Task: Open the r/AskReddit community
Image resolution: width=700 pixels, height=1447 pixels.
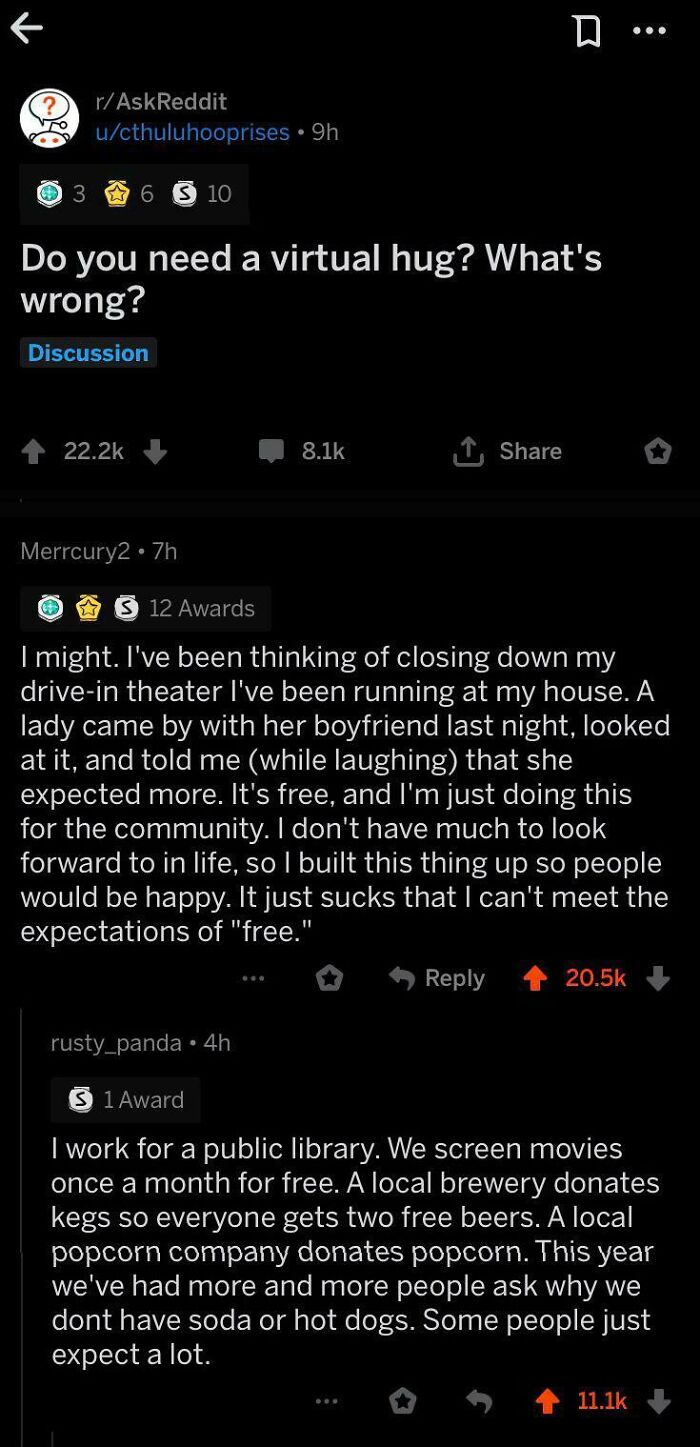Action: [160, 101]
